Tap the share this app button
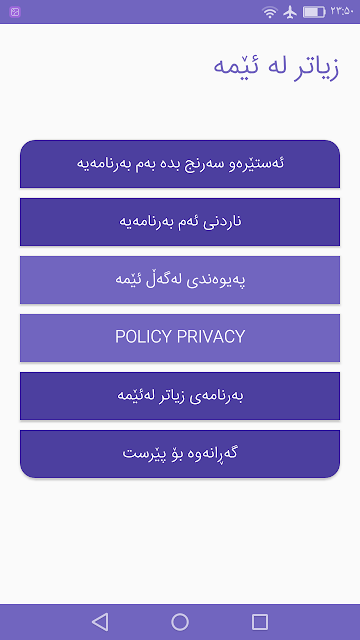Viewport: 360px width, 640px height. tap(180, 222)
